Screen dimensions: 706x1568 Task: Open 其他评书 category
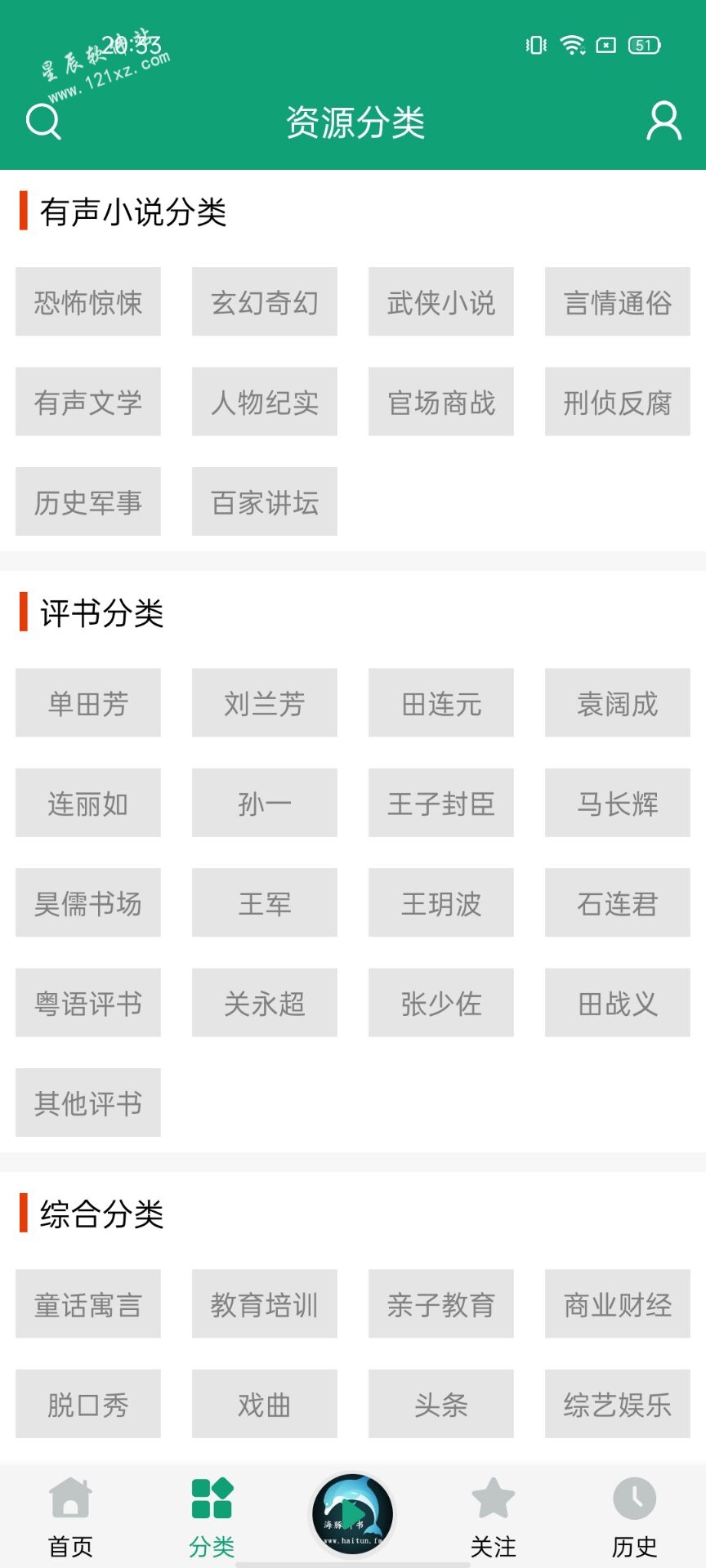click(x=88, y=1102)
